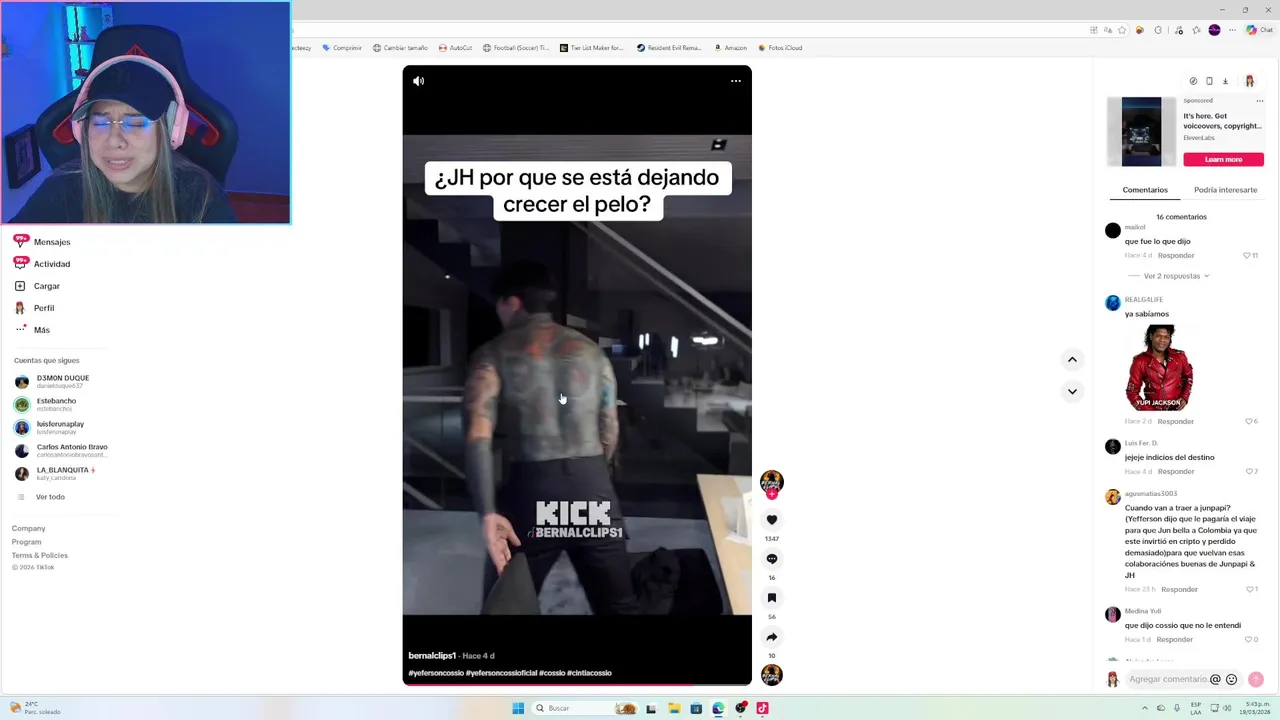Tap the Agregar comentario field
The width and height of the screenshot is (1280, 720).
point(1167,679)
